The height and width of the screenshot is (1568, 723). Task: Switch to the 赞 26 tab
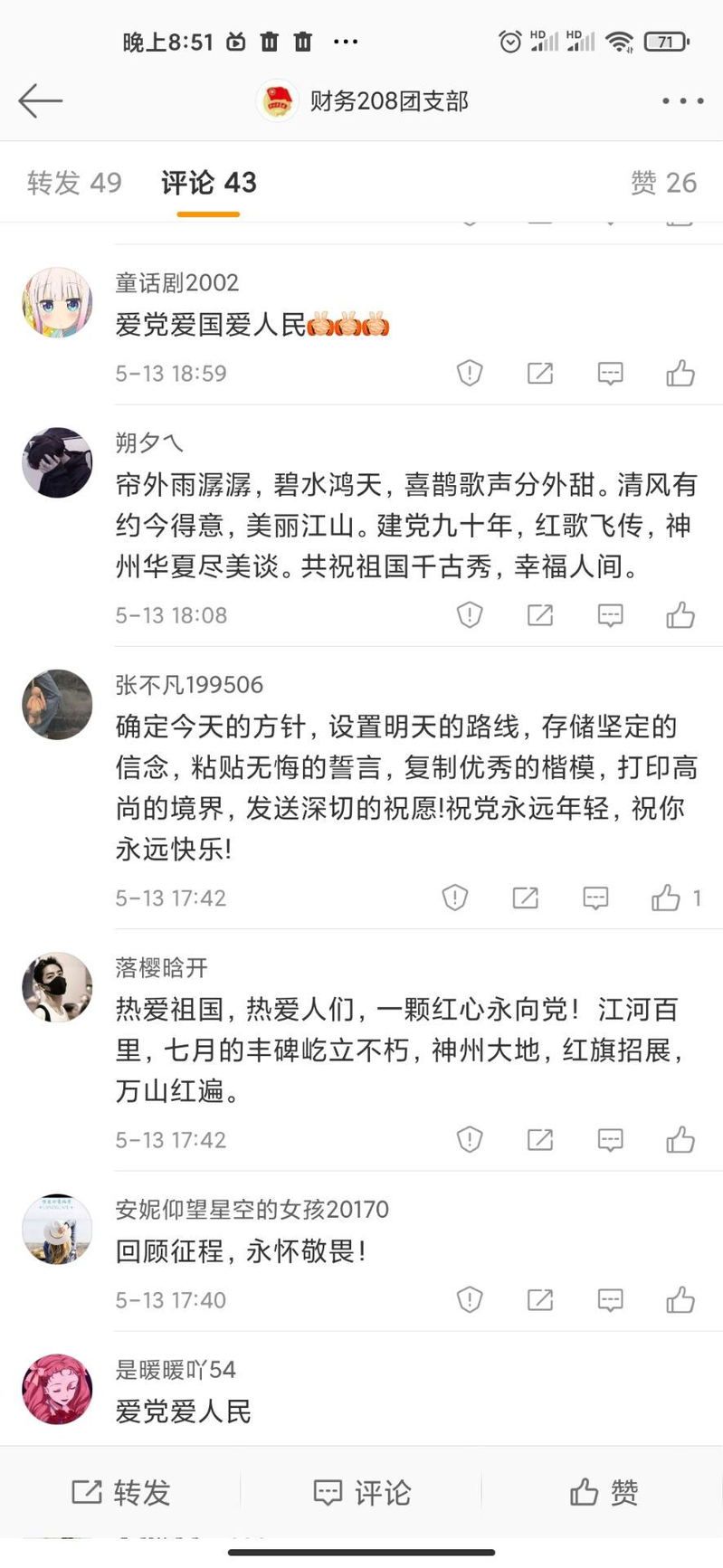pos(663,183)
